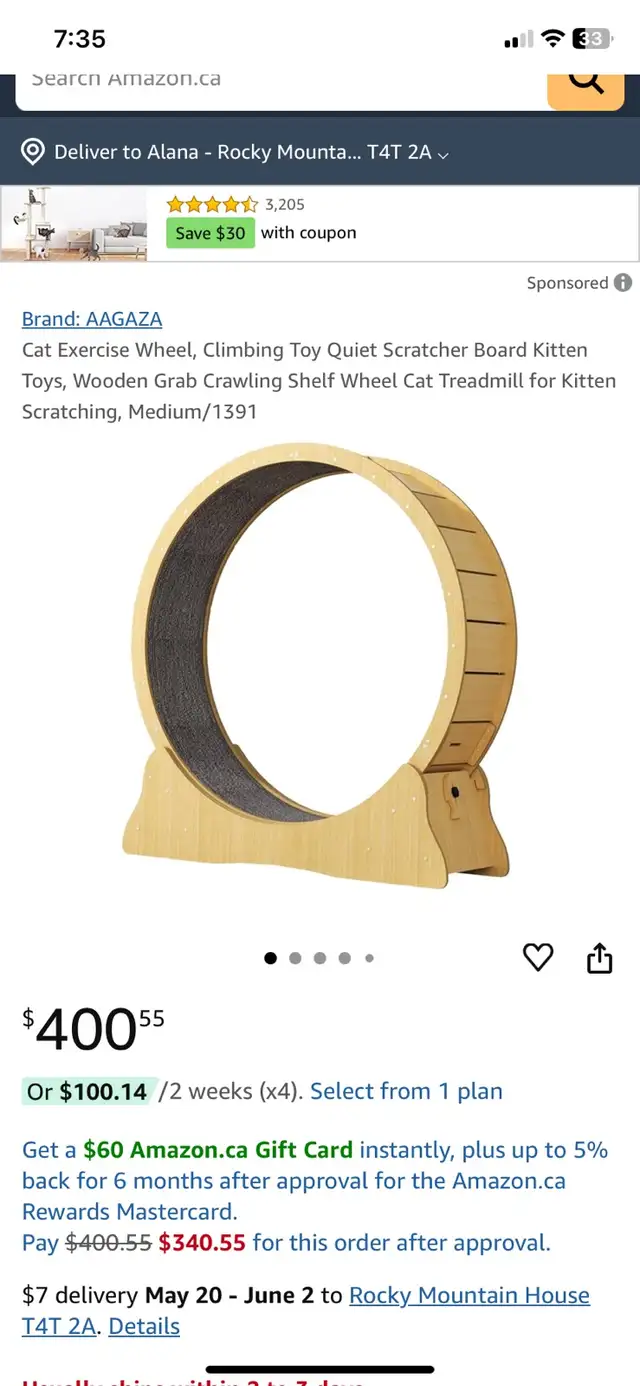Tap the orange search magnifier button
The width and height of the screenshot is (640, 1386).
coord(586,86)
